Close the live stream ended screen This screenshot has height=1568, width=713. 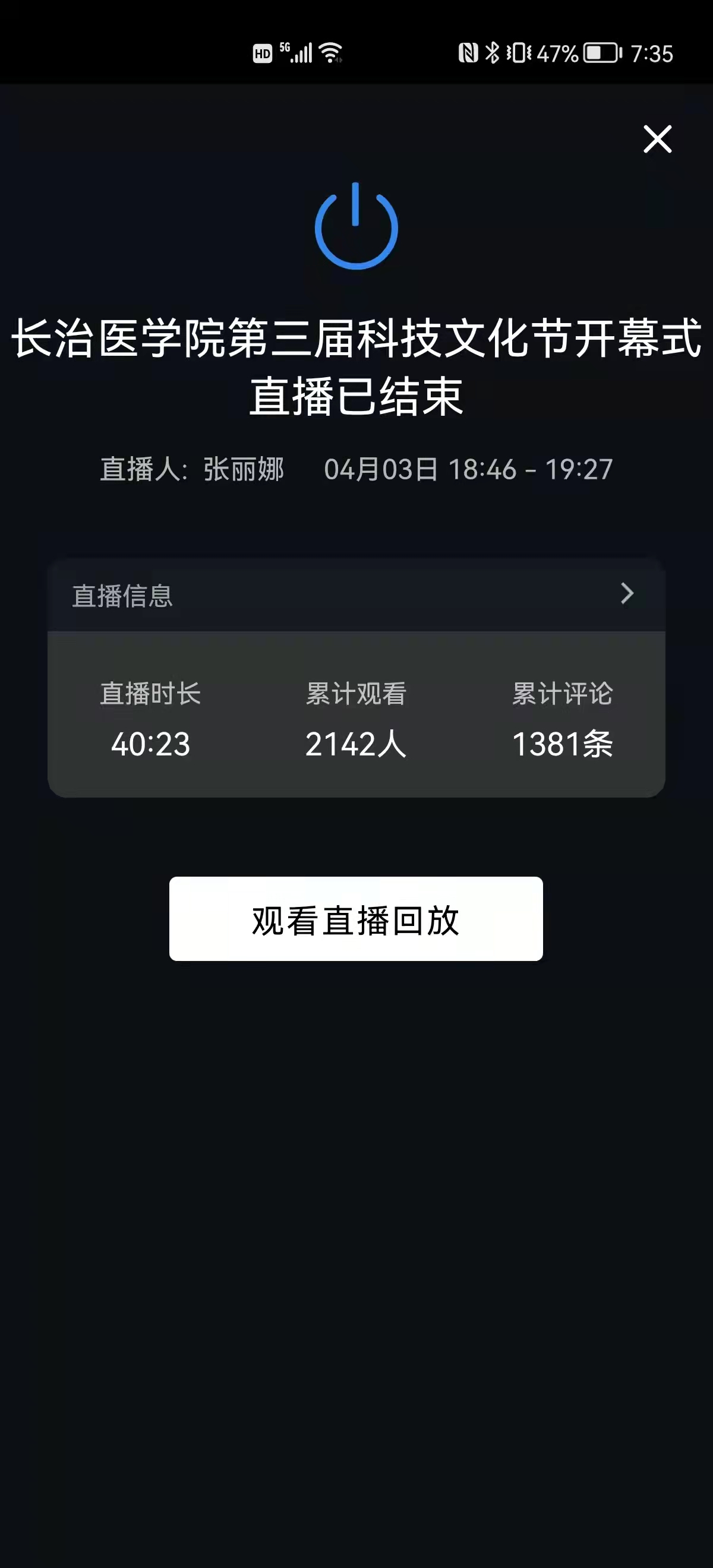pyautogui.click(x=658, y=140)
